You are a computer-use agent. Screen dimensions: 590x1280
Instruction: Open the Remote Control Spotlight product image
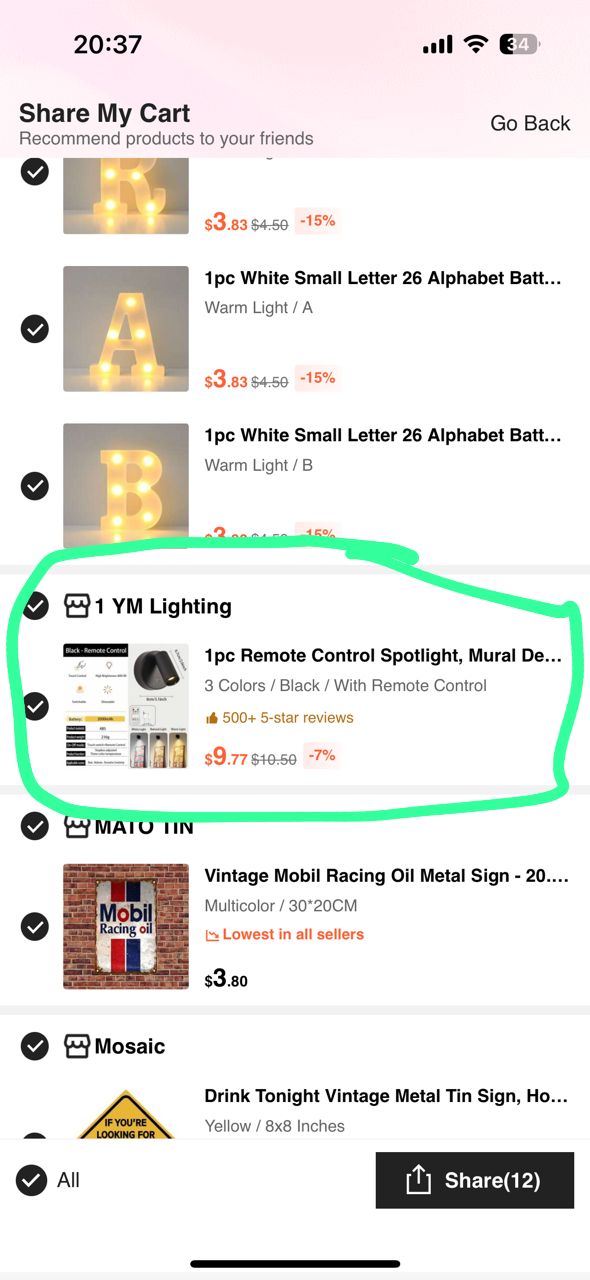click(x=126, y=706)
